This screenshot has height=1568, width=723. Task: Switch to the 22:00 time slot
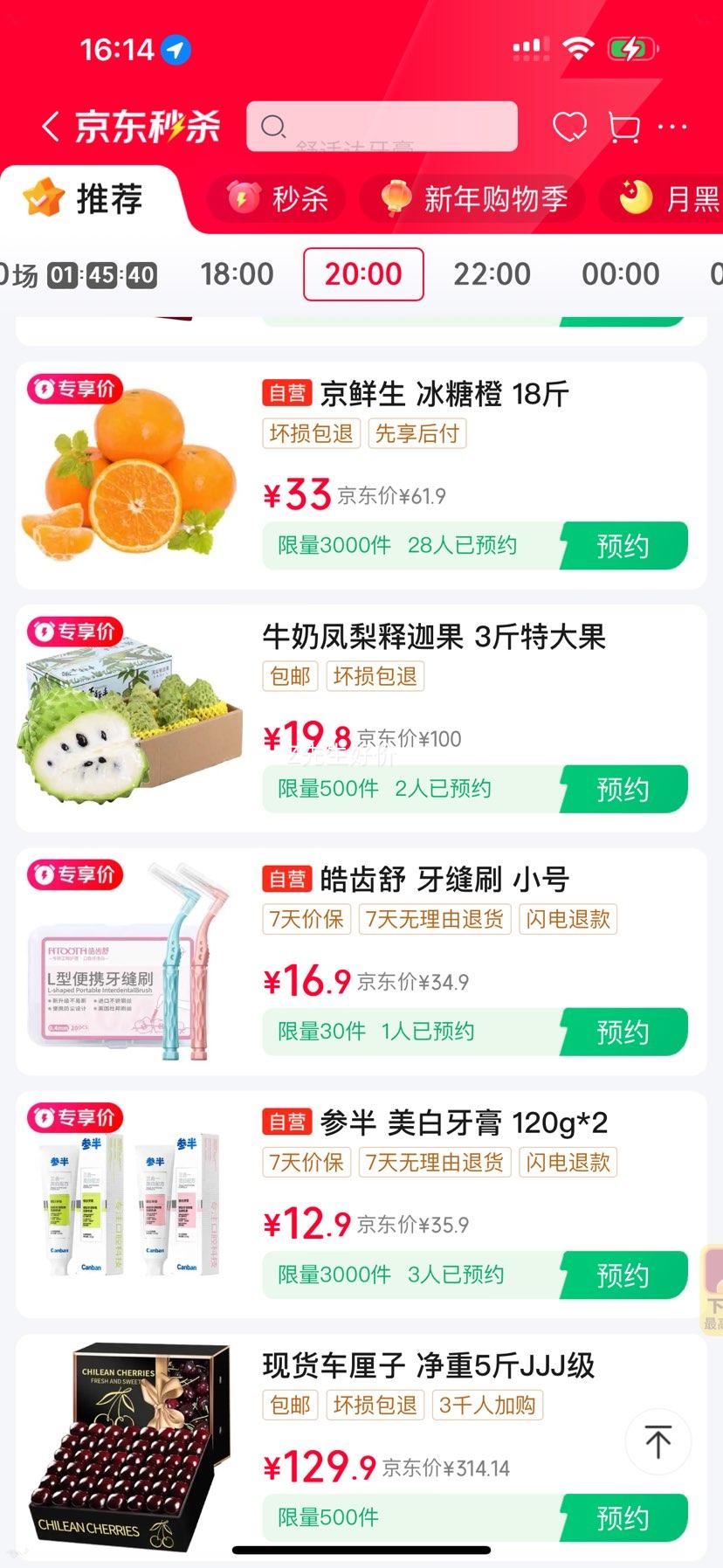[x=493, y=274]
